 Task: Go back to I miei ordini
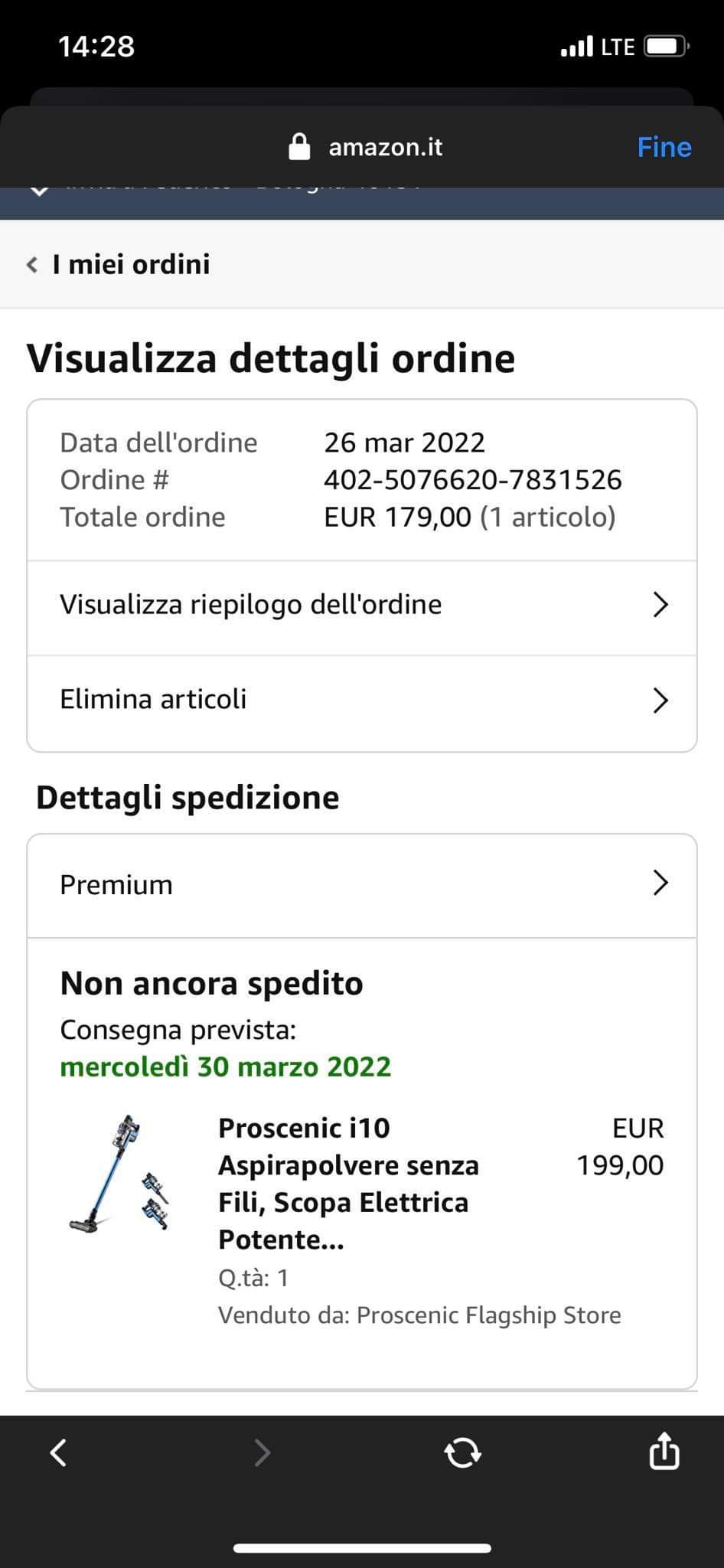point(119,264)
